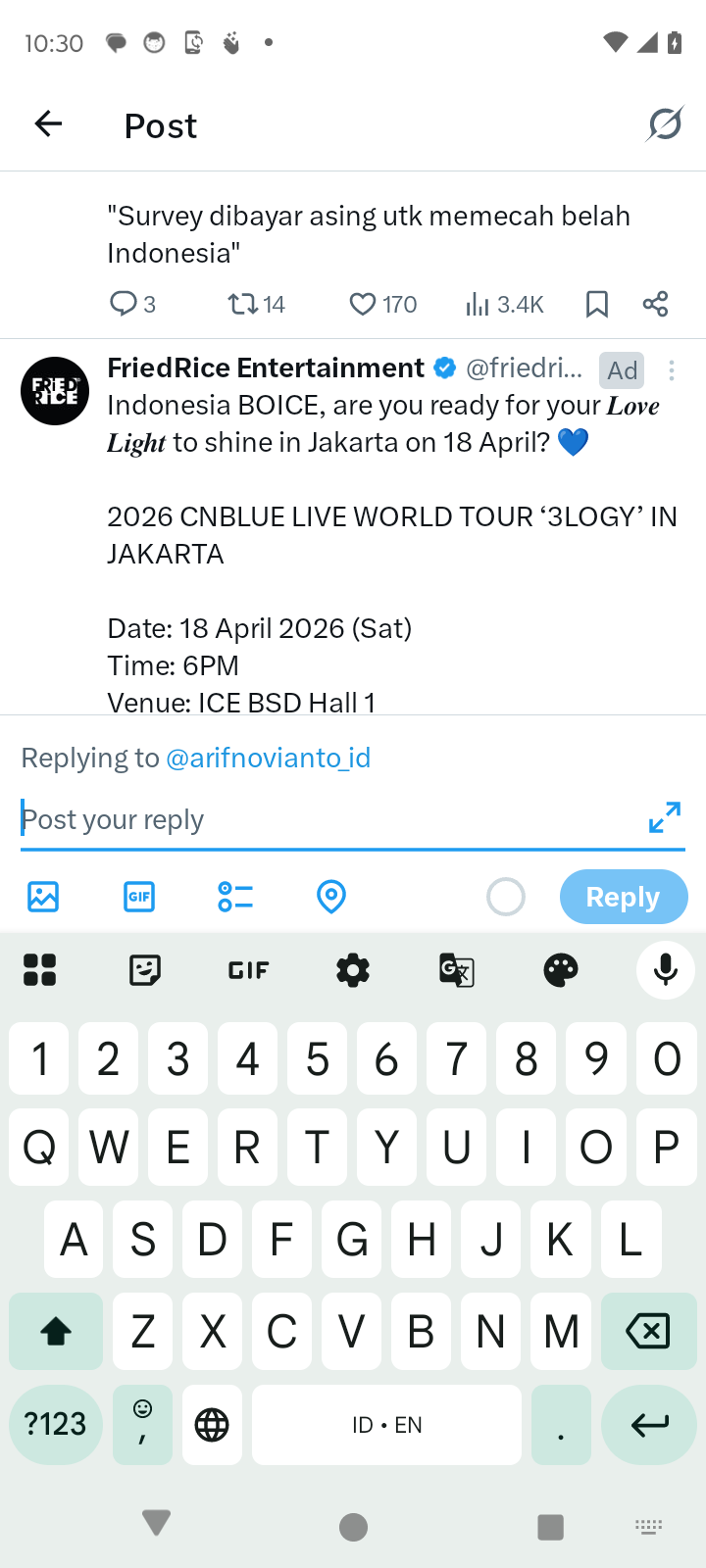Open FriedRice Entertainment profile picture
706x1568 pixels.
click(55, 391)
